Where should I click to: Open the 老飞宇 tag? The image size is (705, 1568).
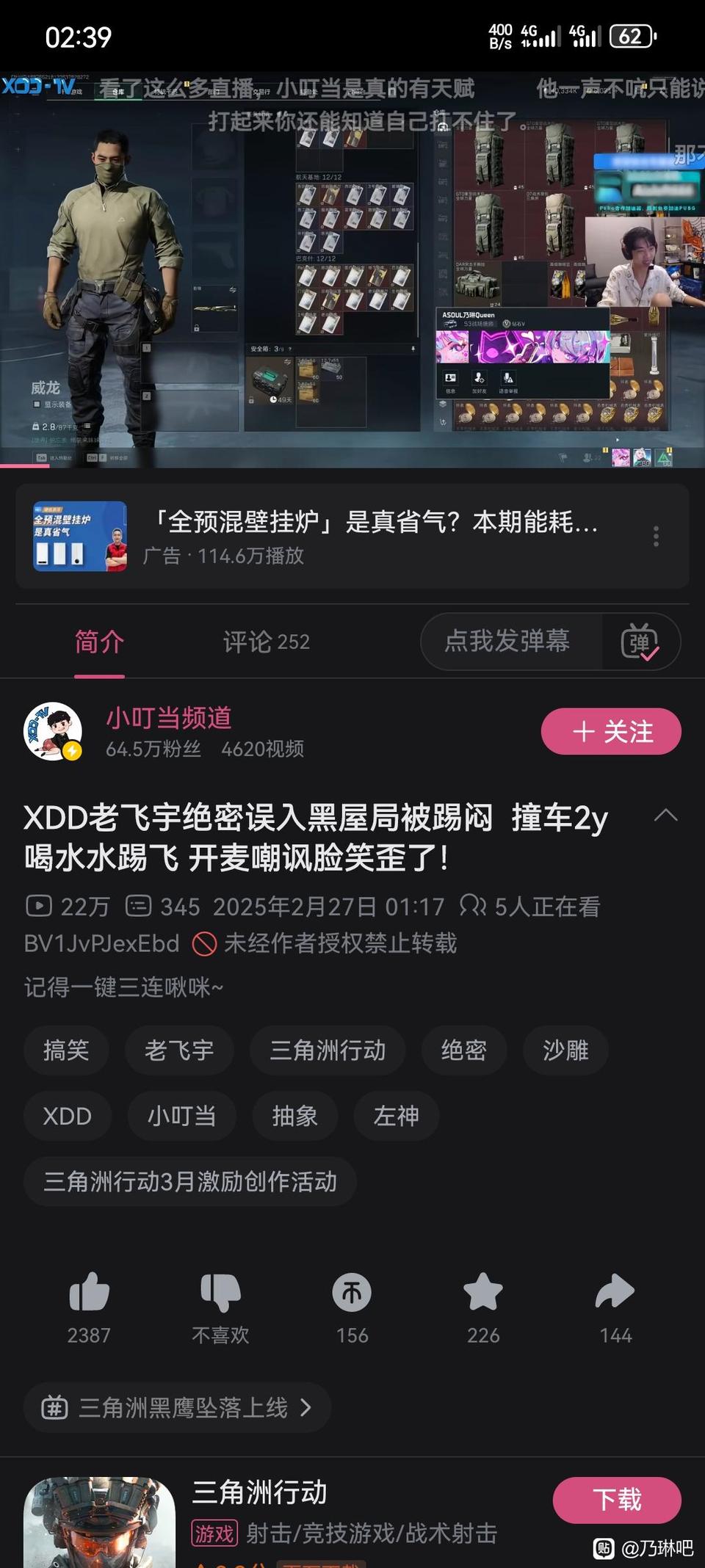(x=179, y=1050)
